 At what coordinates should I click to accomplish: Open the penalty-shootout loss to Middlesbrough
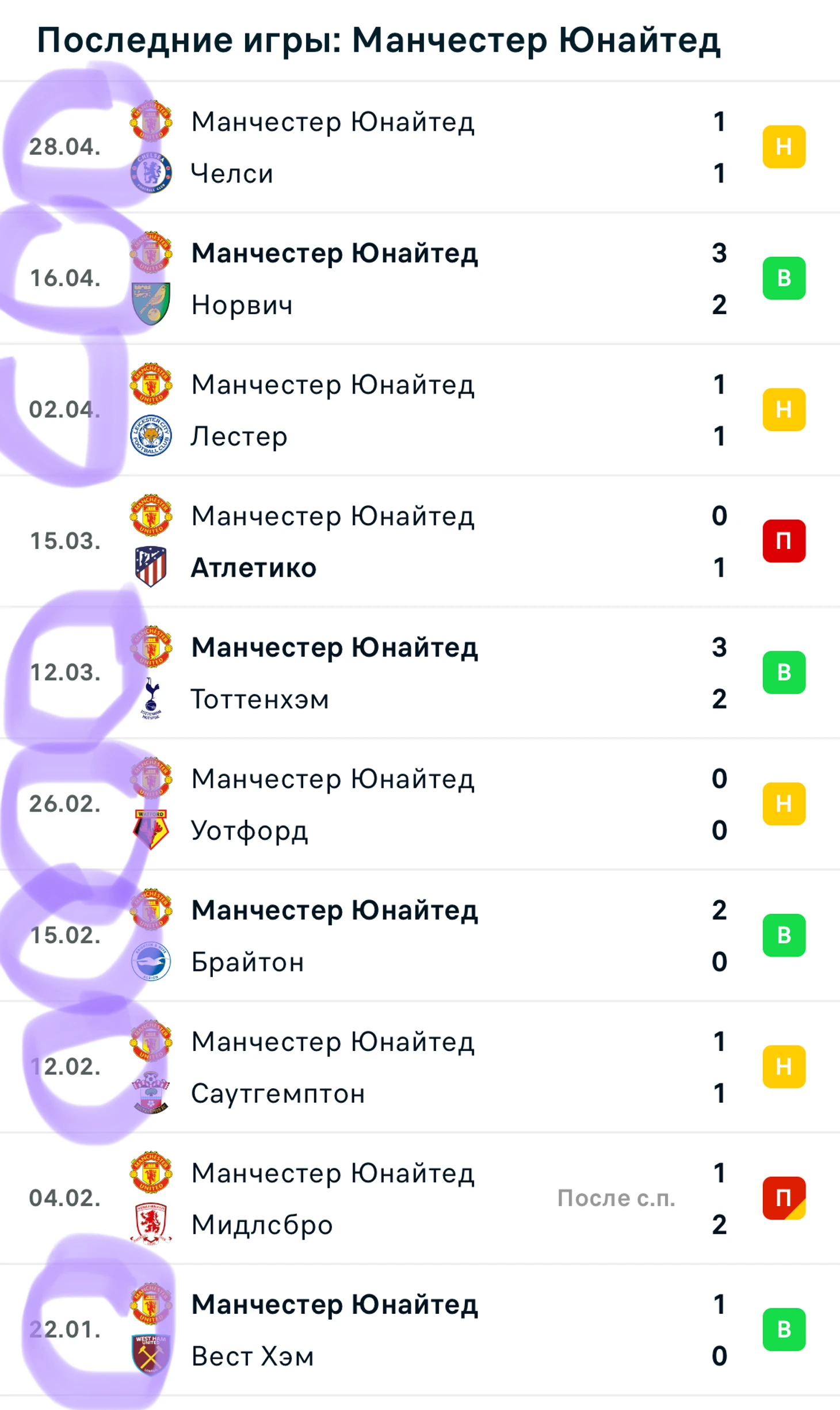click(420, 1198)
